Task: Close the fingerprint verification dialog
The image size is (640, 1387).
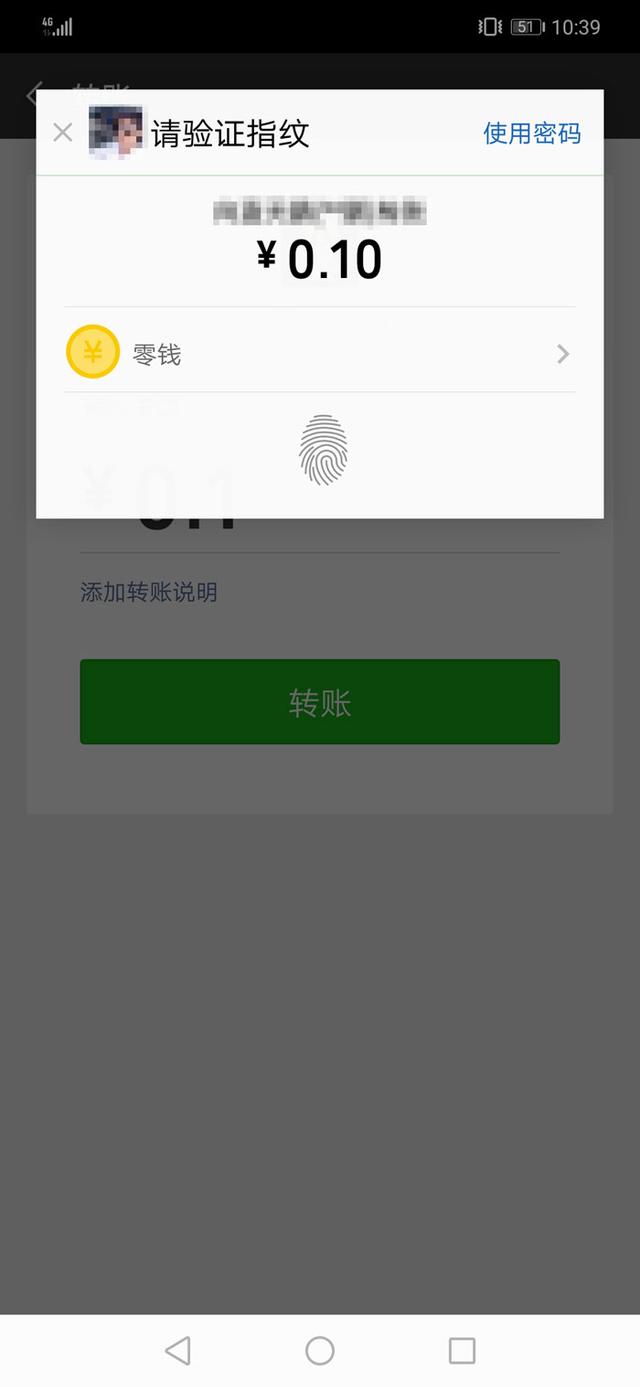Action: [62, 133]
